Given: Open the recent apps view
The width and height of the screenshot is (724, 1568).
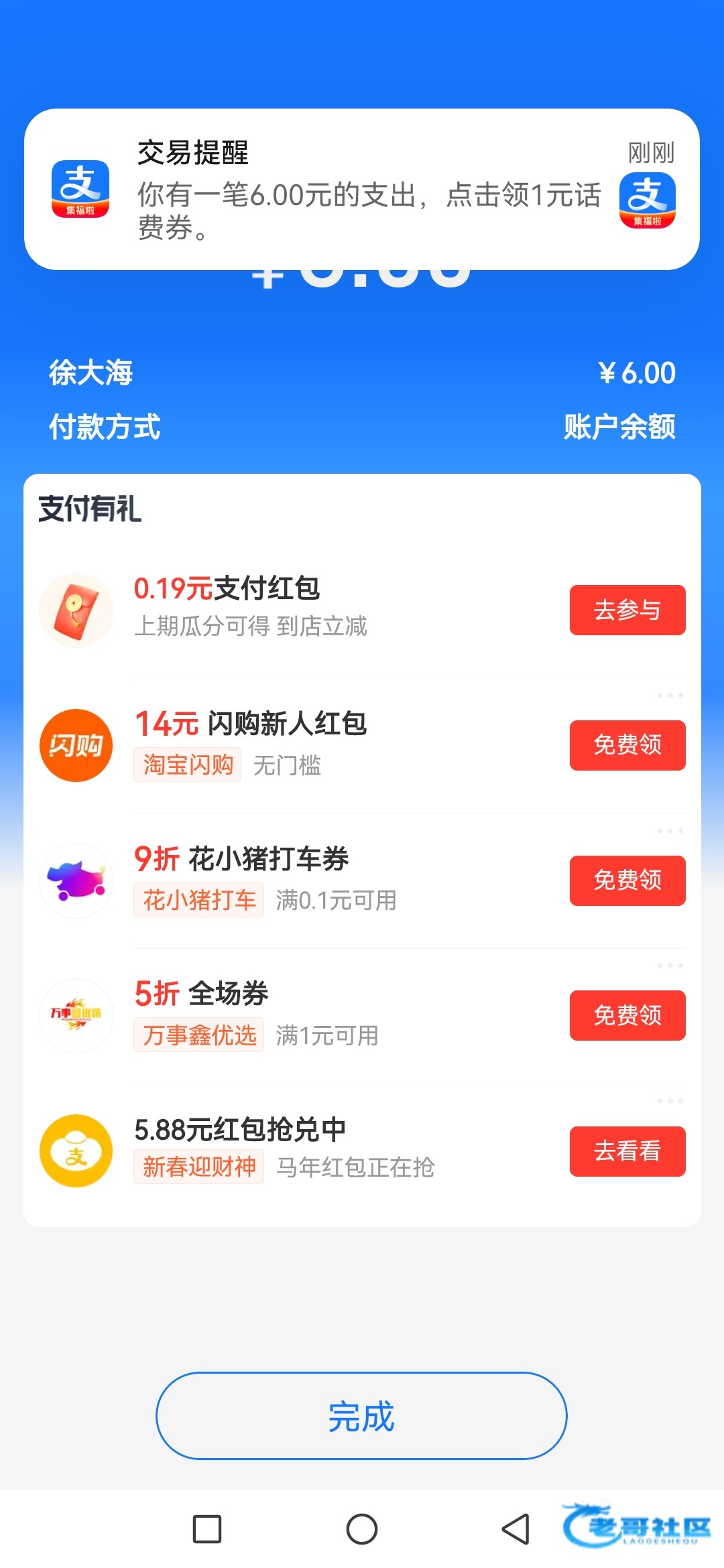Looking at the screenshot, I should pyautogui.click(x=207, y=1529).
